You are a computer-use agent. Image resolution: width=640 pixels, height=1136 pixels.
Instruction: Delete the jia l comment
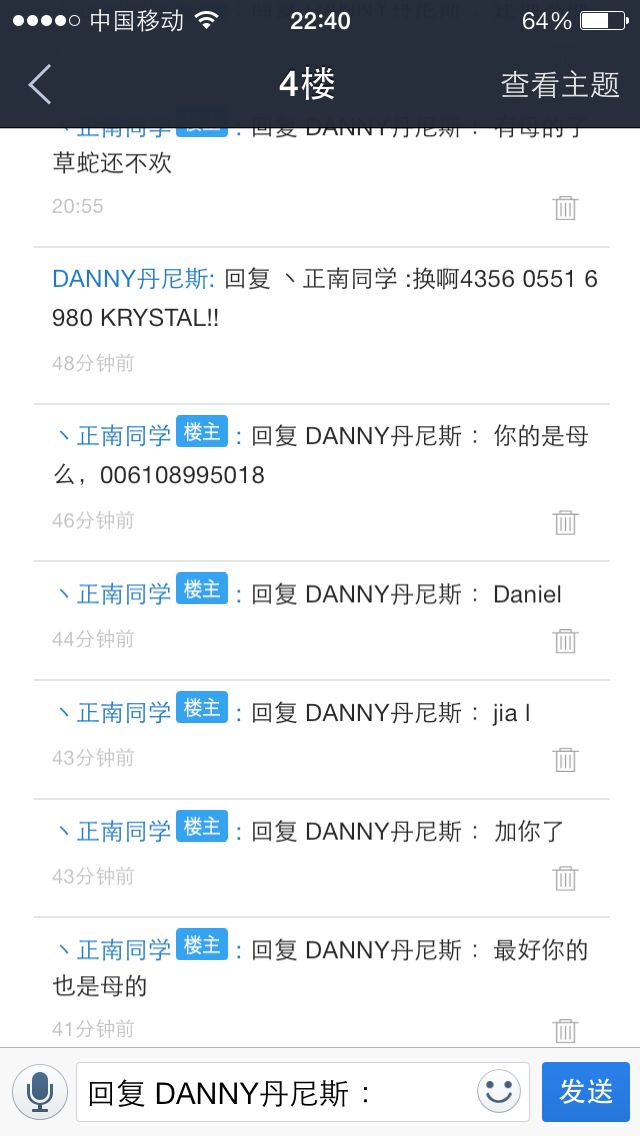click(x=565, y=760)
